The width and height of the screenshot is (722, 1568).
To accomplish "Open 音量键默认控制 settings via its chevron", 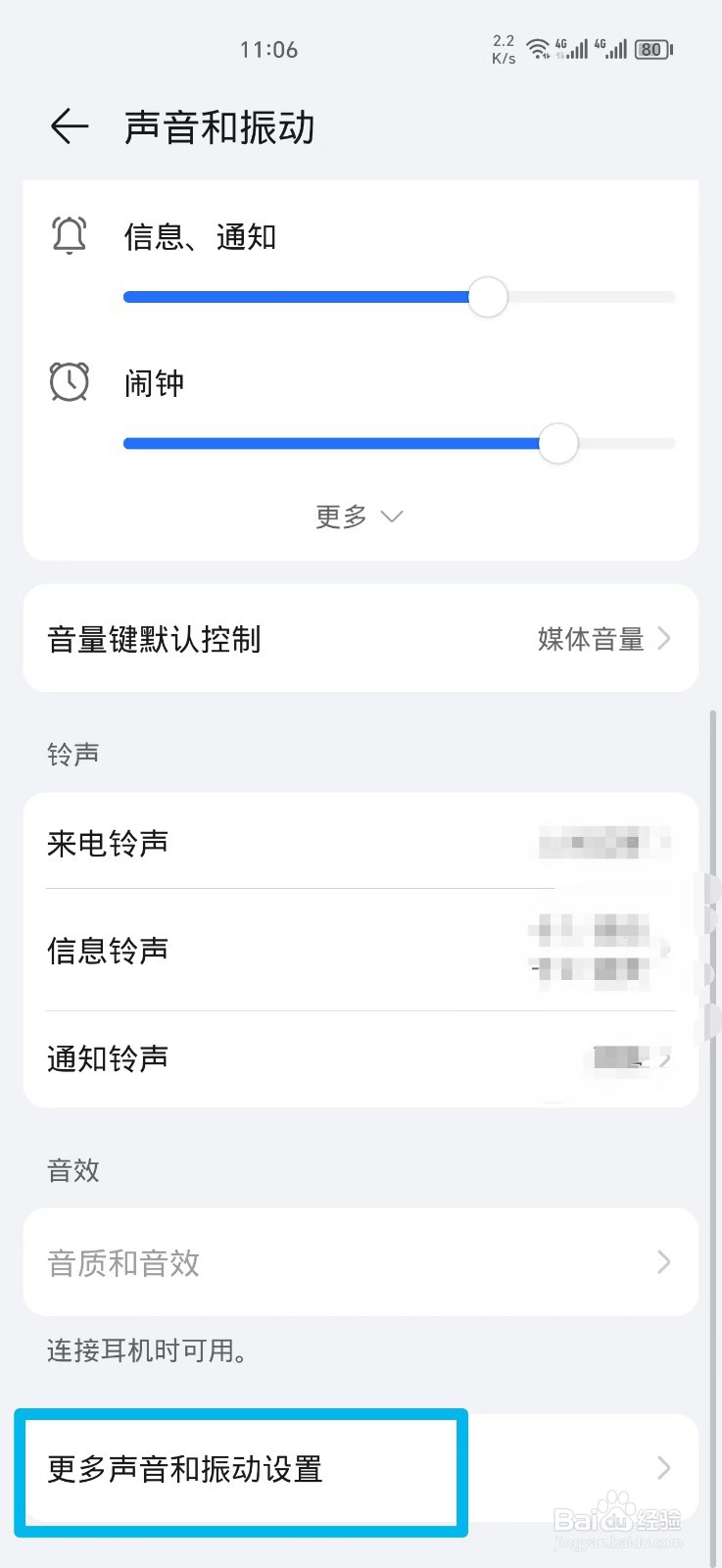I will [x=665, y=639].
